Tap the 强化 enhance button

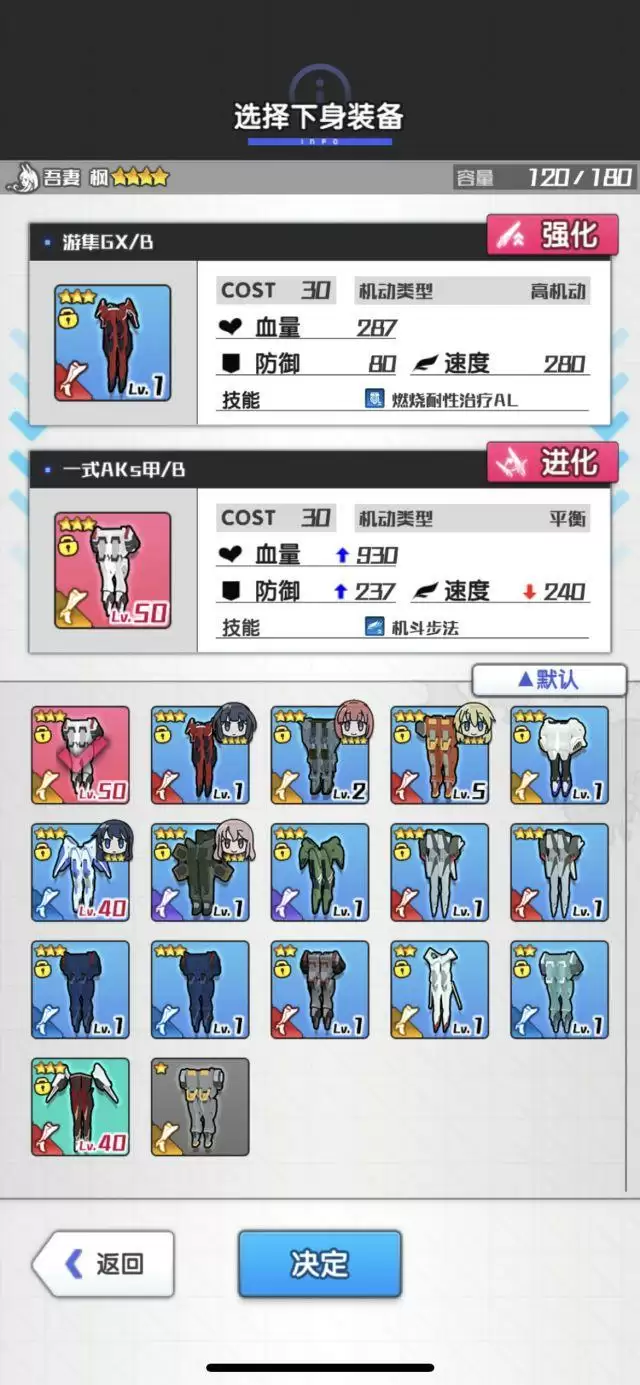coord(552,235)
